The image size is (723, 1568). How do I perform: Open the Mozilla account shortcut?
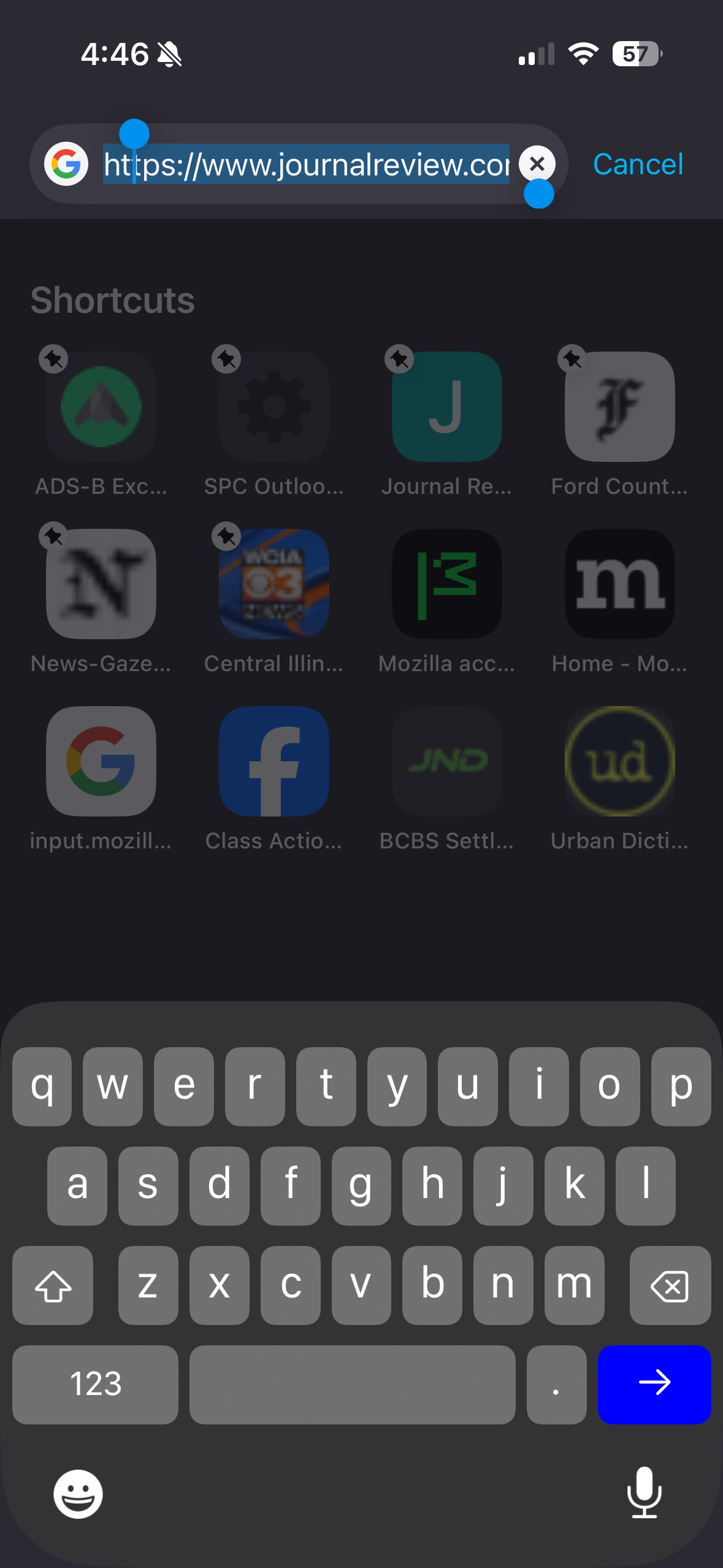tap(447, 584)
